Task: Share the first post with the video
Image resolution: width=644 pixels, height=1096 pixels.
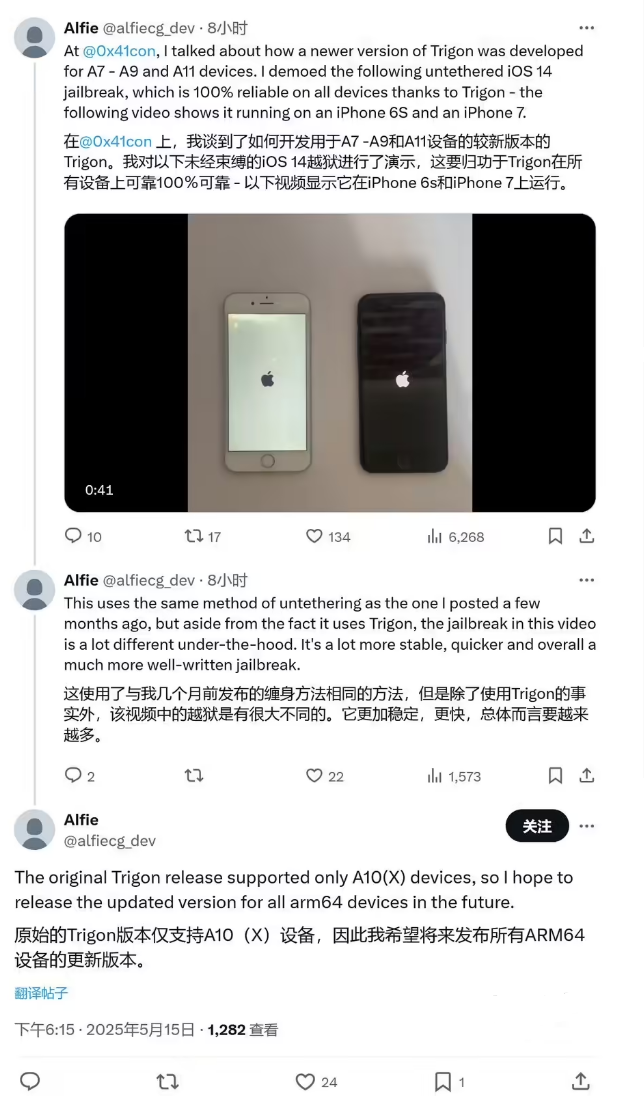Action: coord(587,536)
